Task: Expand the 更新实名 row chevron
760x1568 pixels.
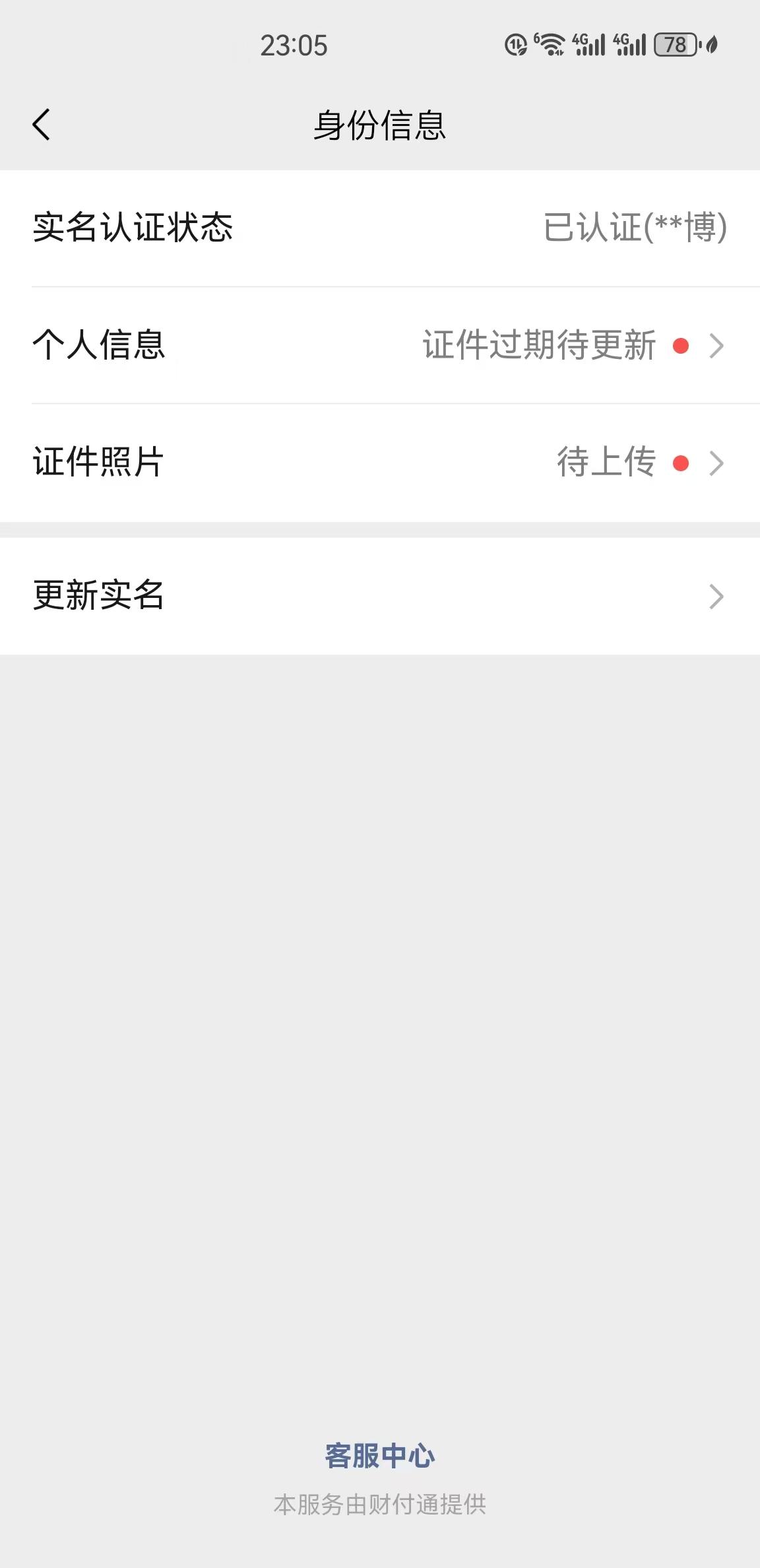Action: click(717, 596)
